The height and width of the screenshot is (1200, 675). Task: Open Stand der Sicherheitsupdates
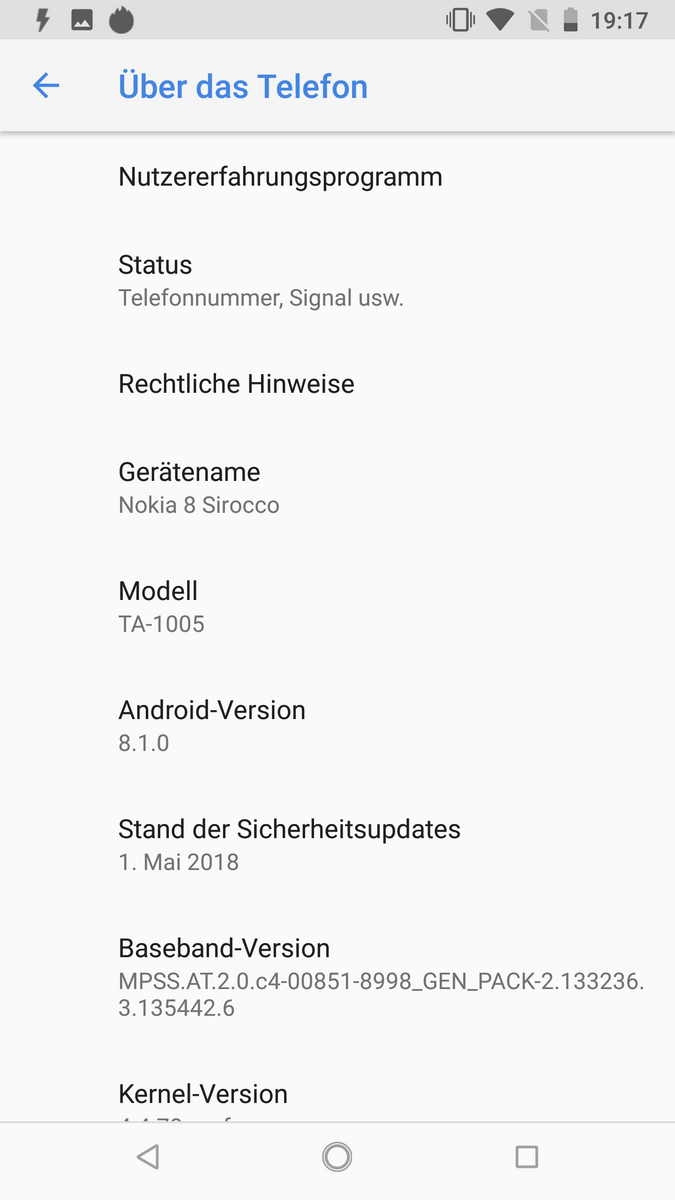(289, 844)
